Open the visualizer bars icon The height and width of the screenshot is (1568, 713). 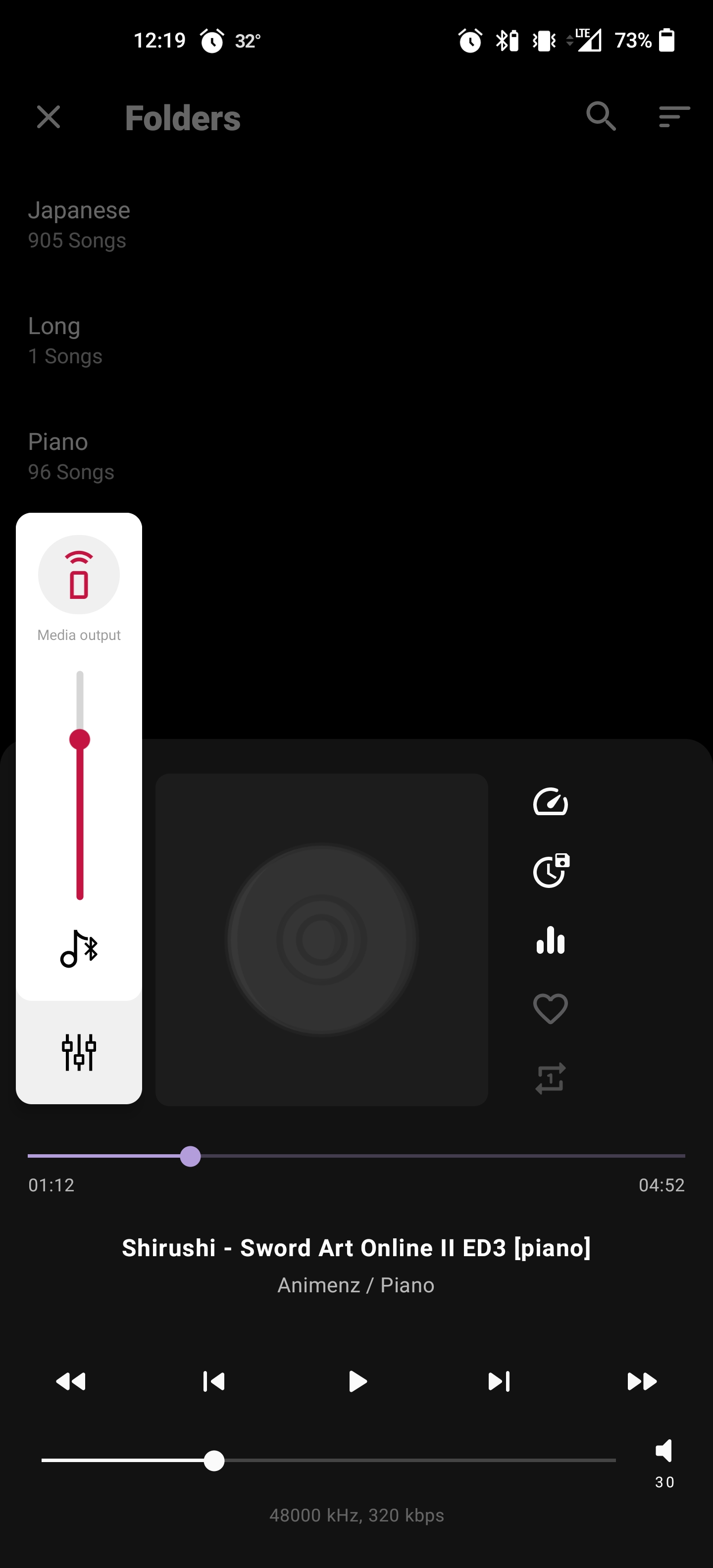point(550,940)
